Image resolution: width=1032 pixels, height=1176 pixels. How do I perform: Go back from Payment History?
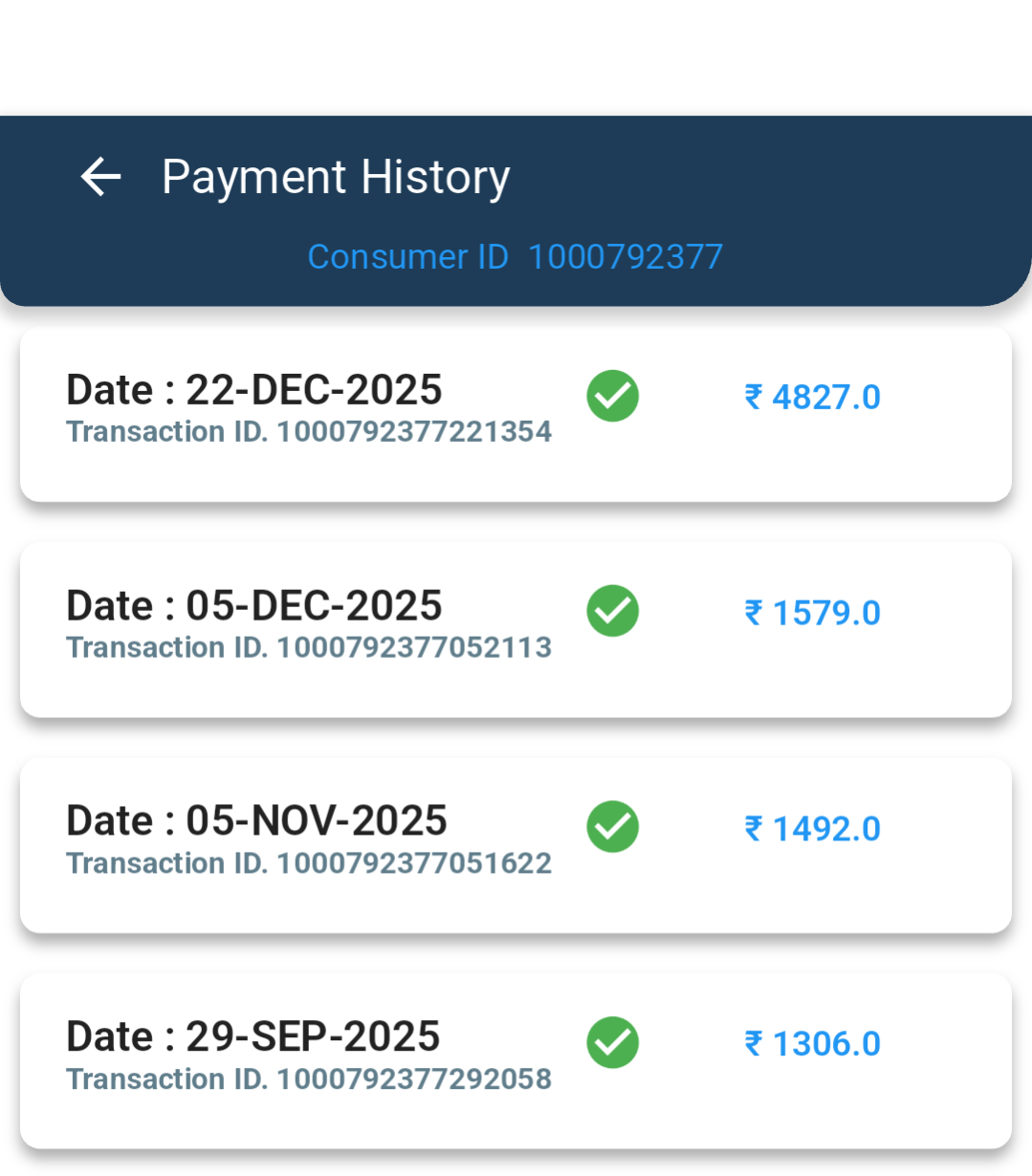[100, 178]
